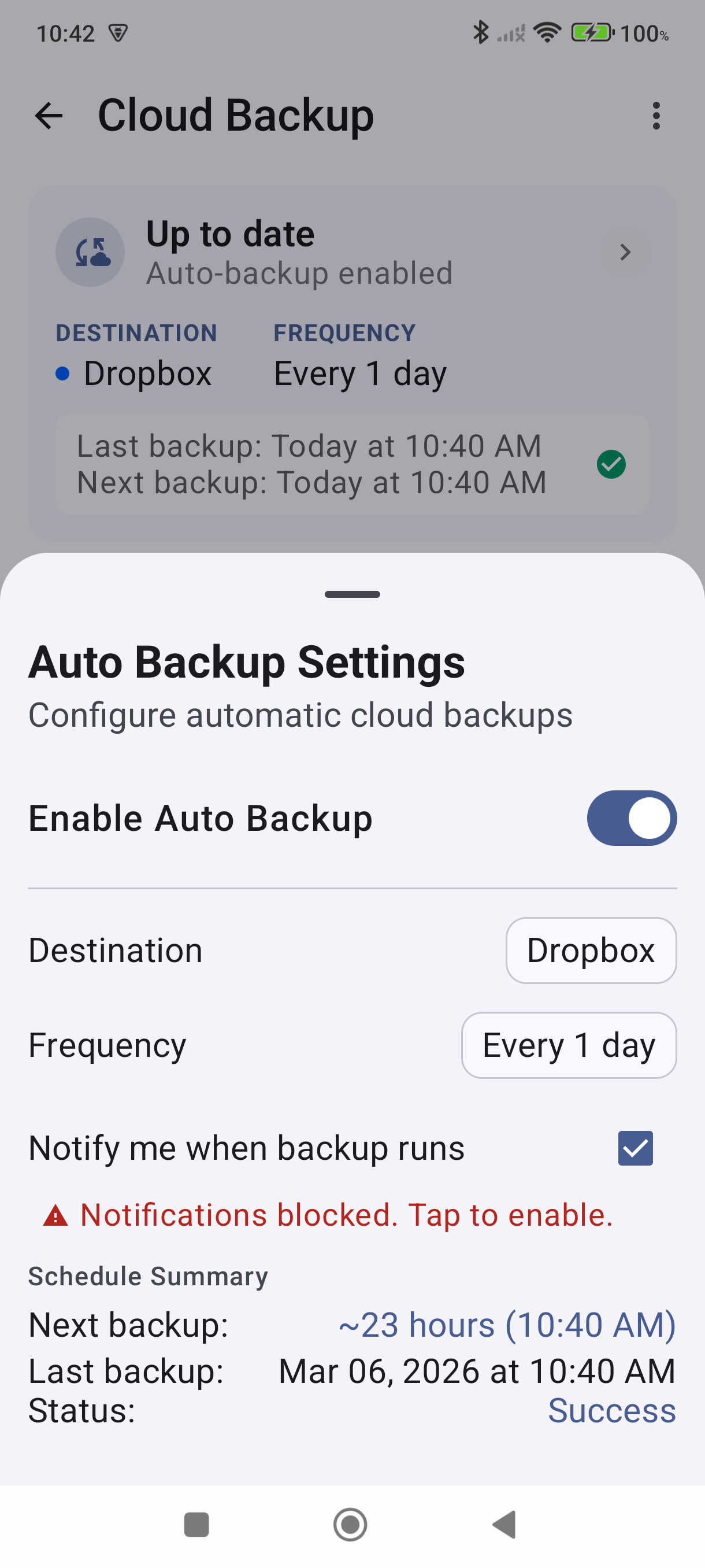Open the Destination selector showing Dropbox
Screen dimensions: 705x1568
point(590,949)
